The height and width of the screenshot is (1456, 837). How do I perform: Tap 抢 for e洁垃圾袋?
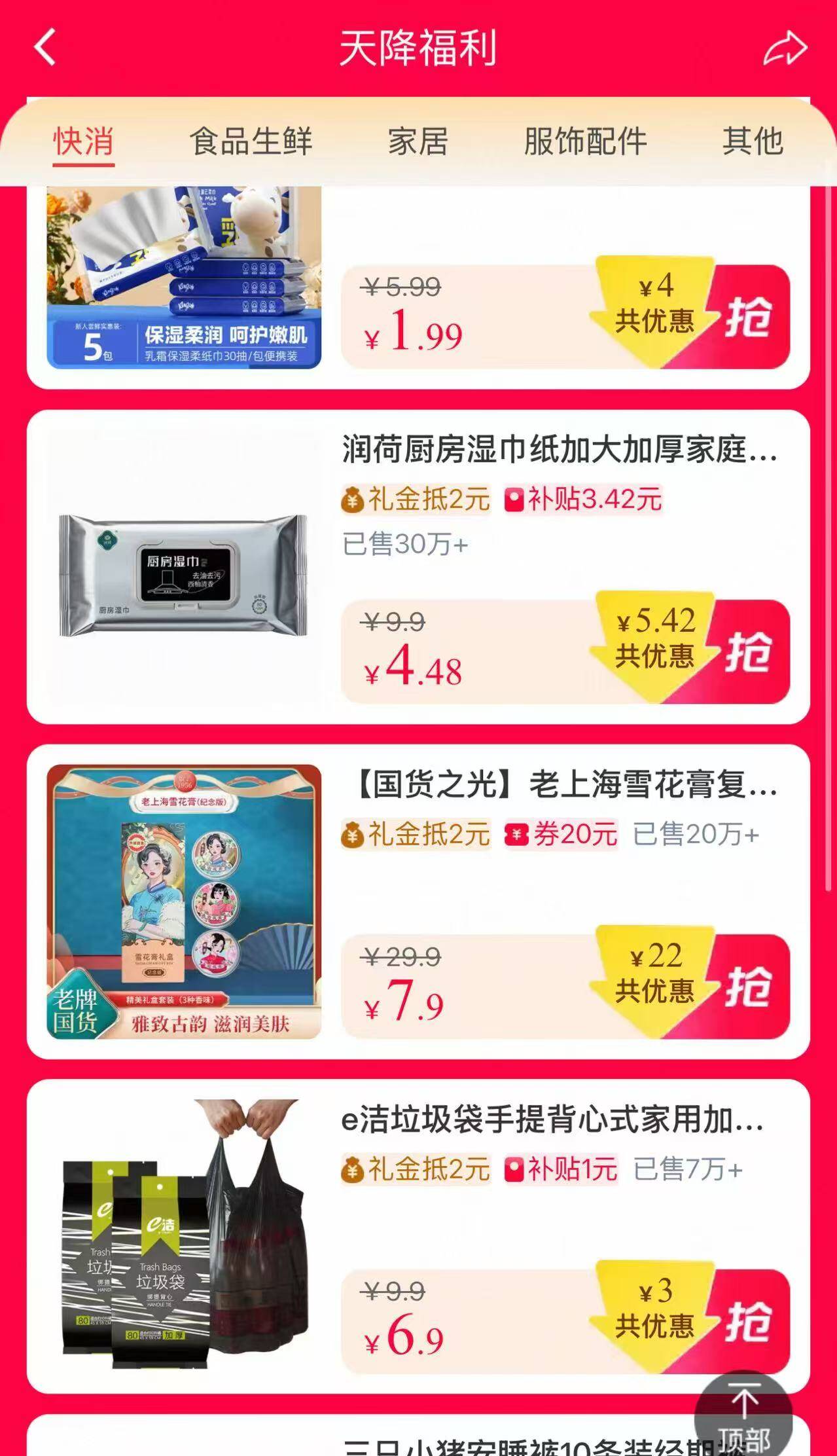pyautogui.click(x=747, y=1321)
